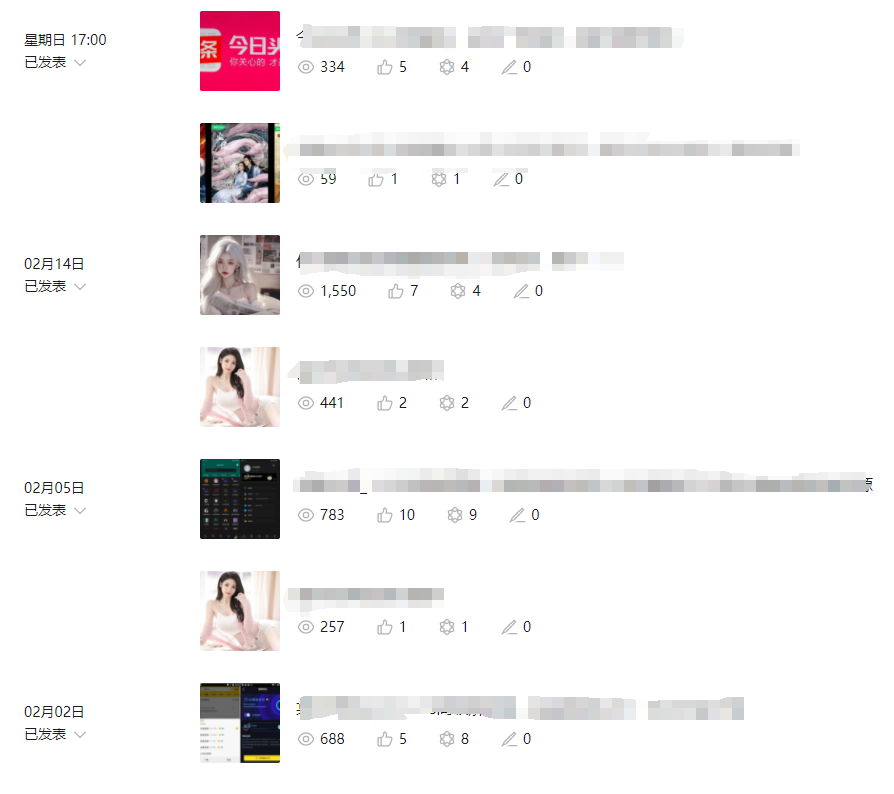Tap the edit pencil on the 334-view article
894x794 pixels.
pyautogui.click(x=509, y=67)
